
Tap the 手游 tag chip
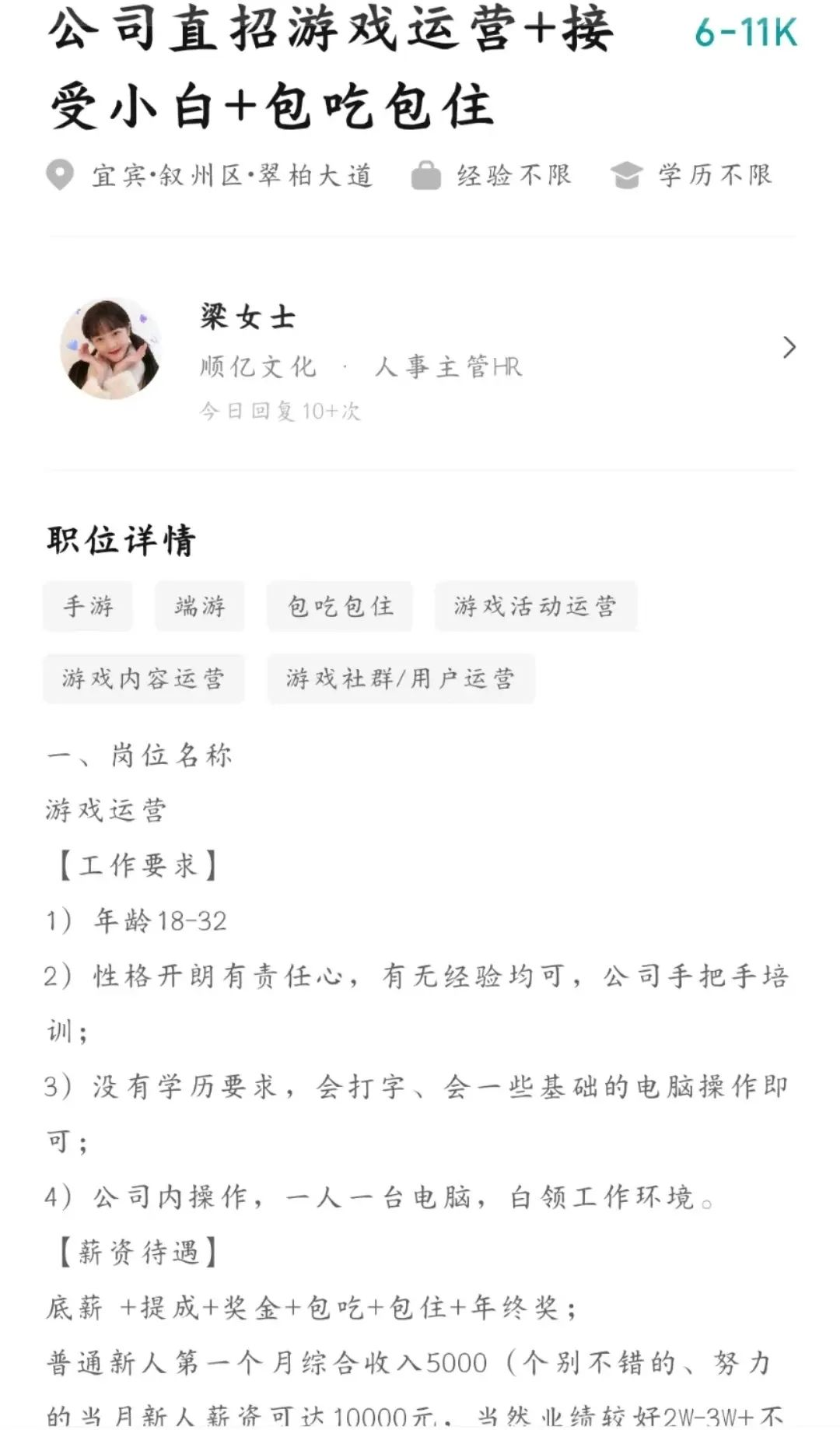[88, 606]
